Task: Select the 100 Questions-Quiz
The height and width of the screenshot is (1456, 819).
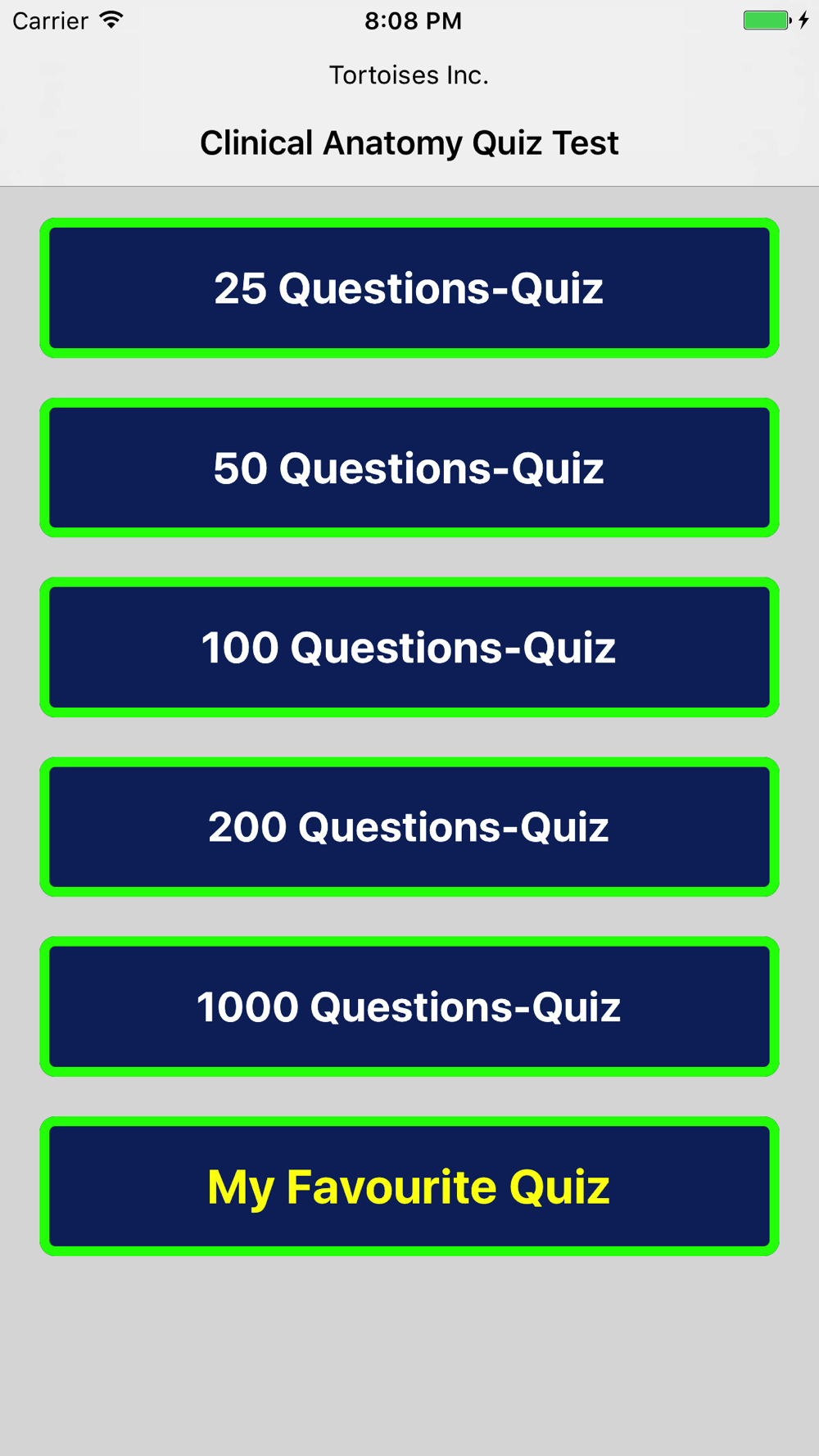Action: point(409,647)
